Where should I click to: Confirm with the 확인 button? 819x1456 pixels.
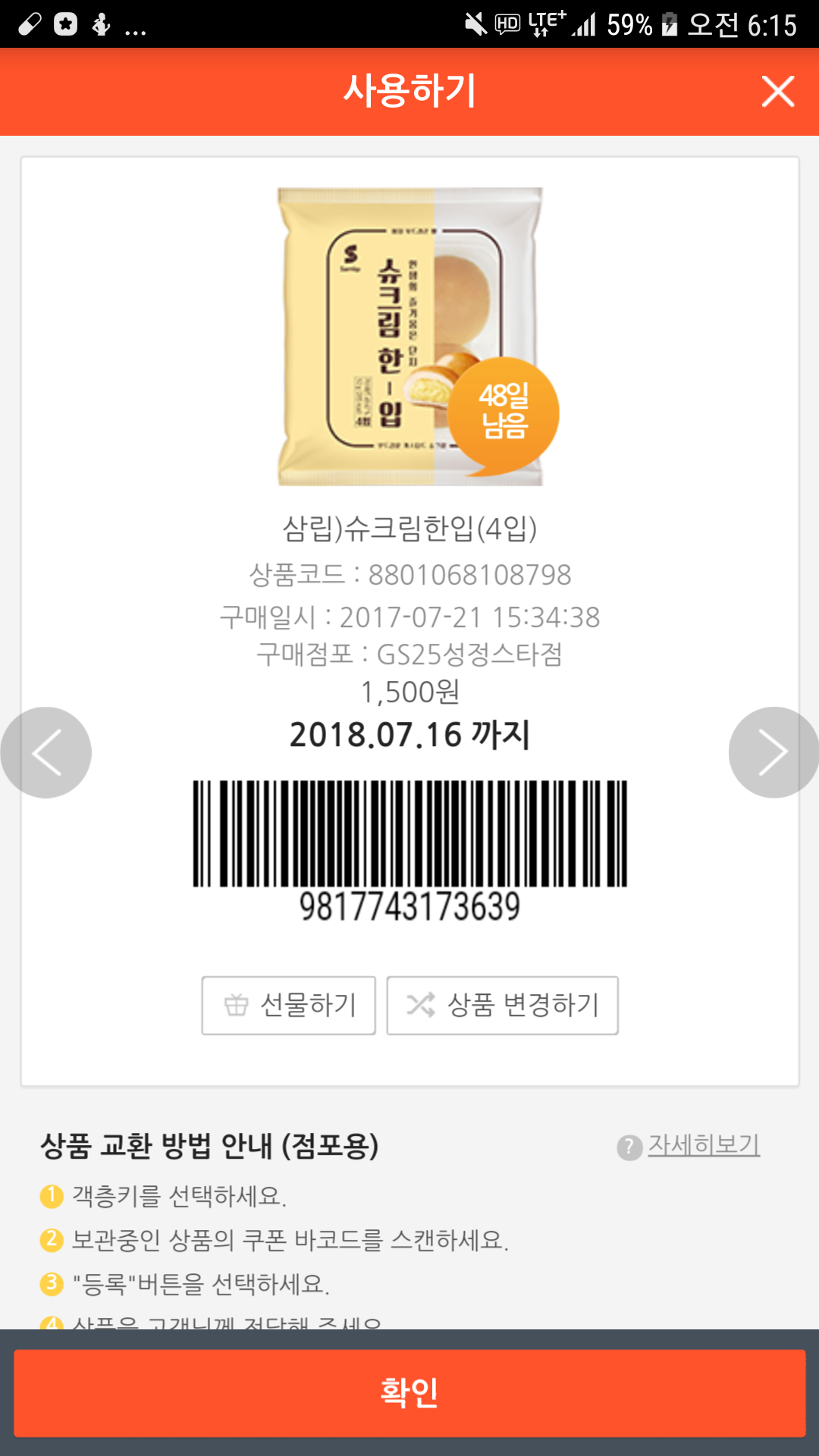click(409, 1393)
